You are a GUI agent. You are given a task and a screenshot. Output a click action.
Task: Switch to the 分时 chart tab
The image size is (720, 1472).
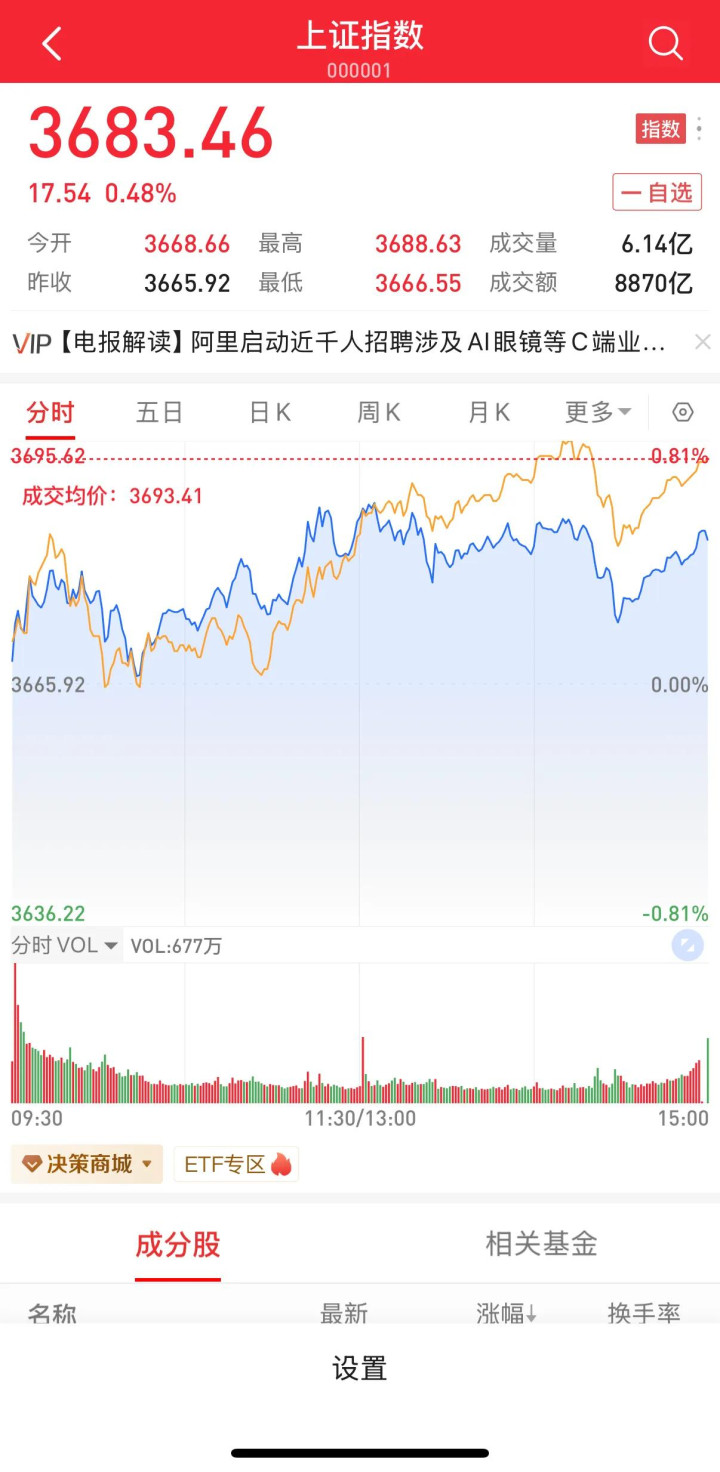pyautogui.click(x=50, y=412)
